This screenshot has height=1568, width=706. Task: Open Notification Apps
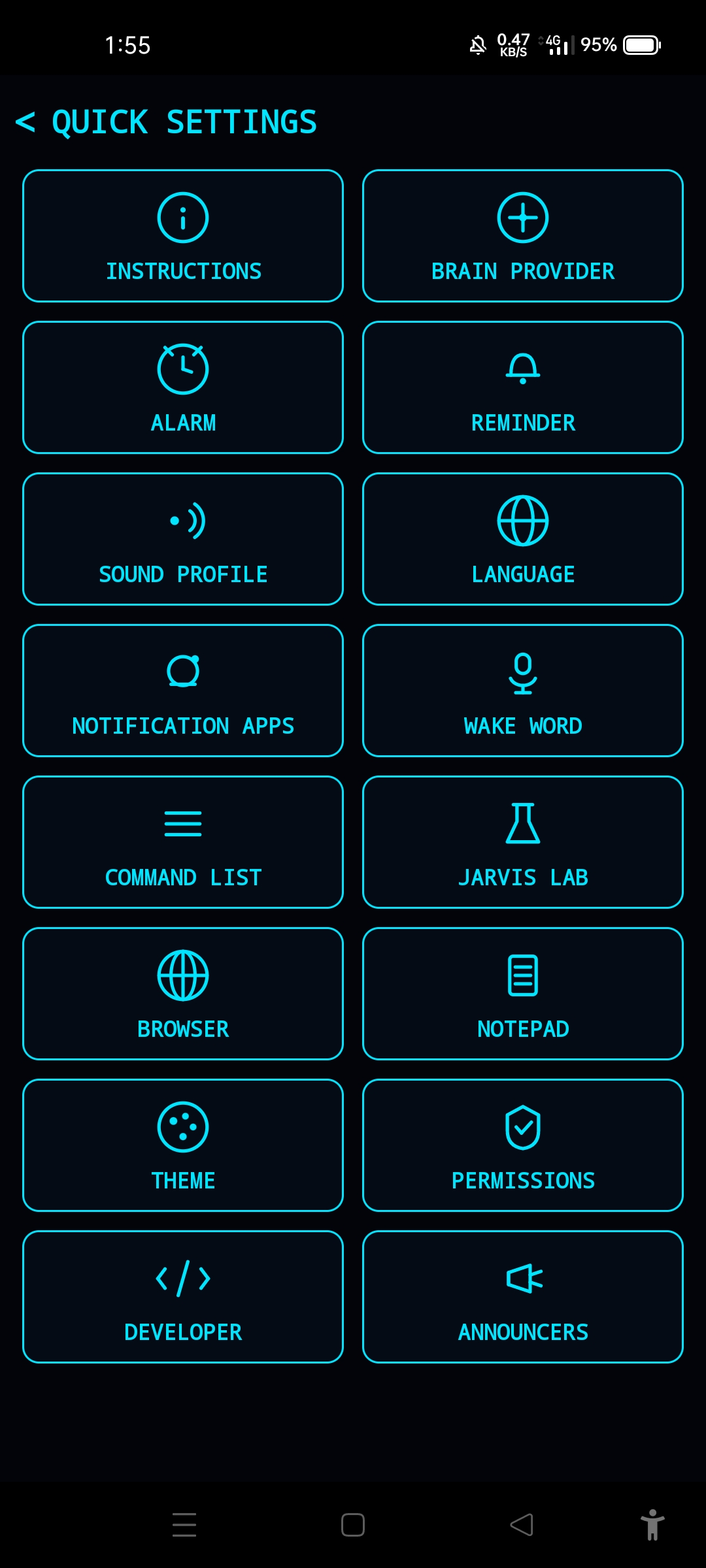tap(183, 691)
